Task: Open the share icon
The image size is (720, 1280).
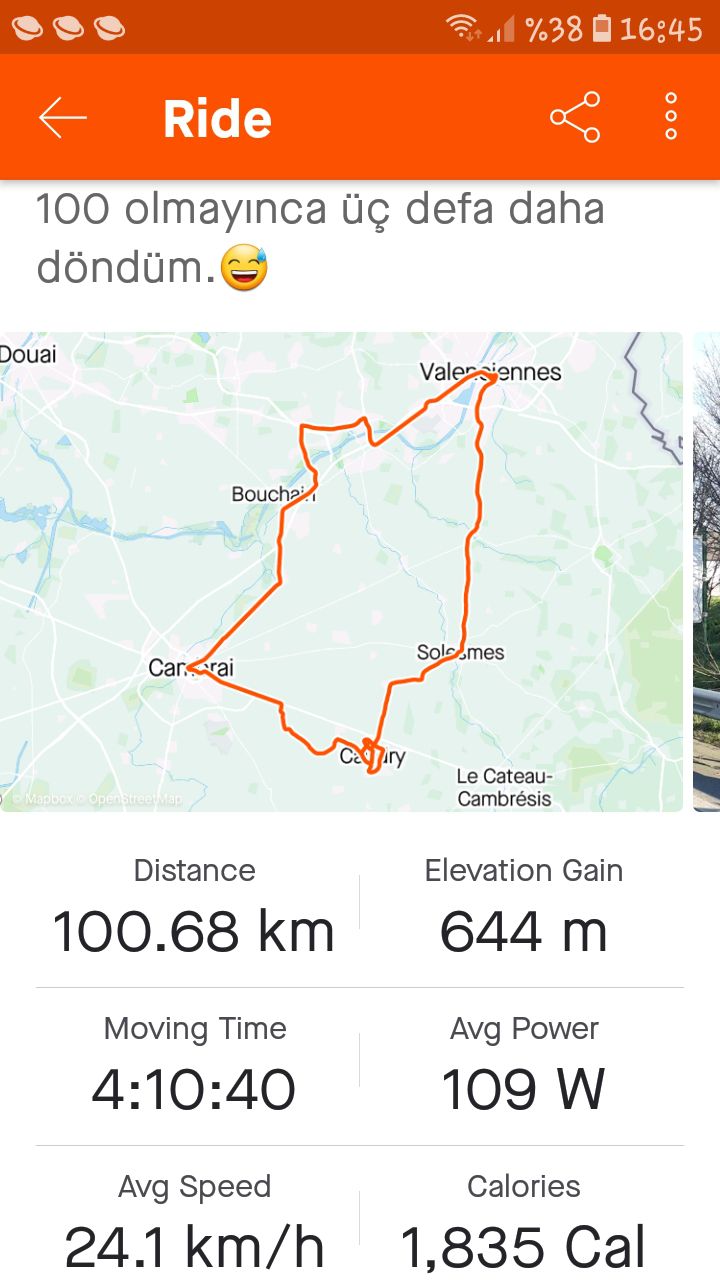Action: coord(575,117)
